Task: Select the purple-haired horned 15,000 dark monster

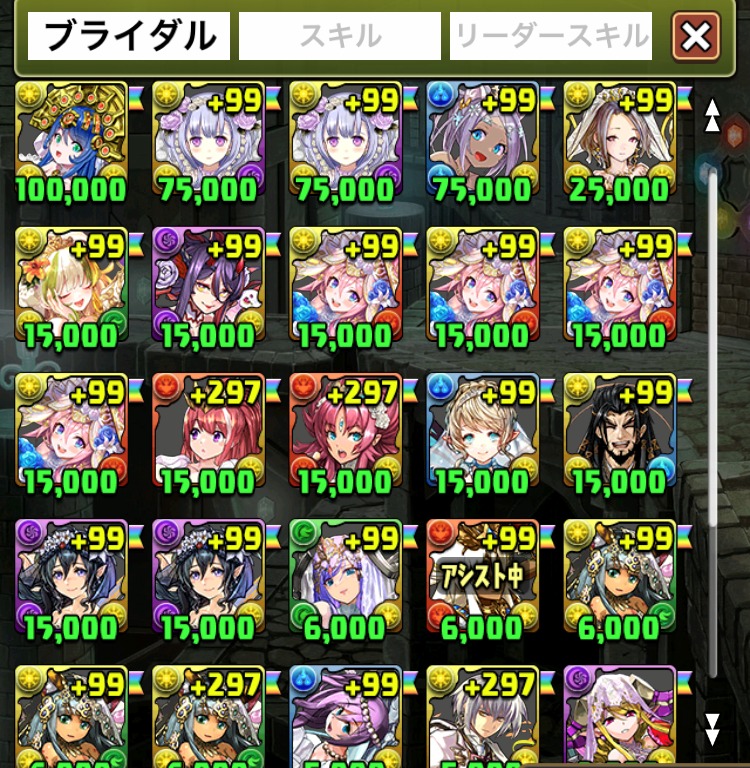Action: click(208, 286)
